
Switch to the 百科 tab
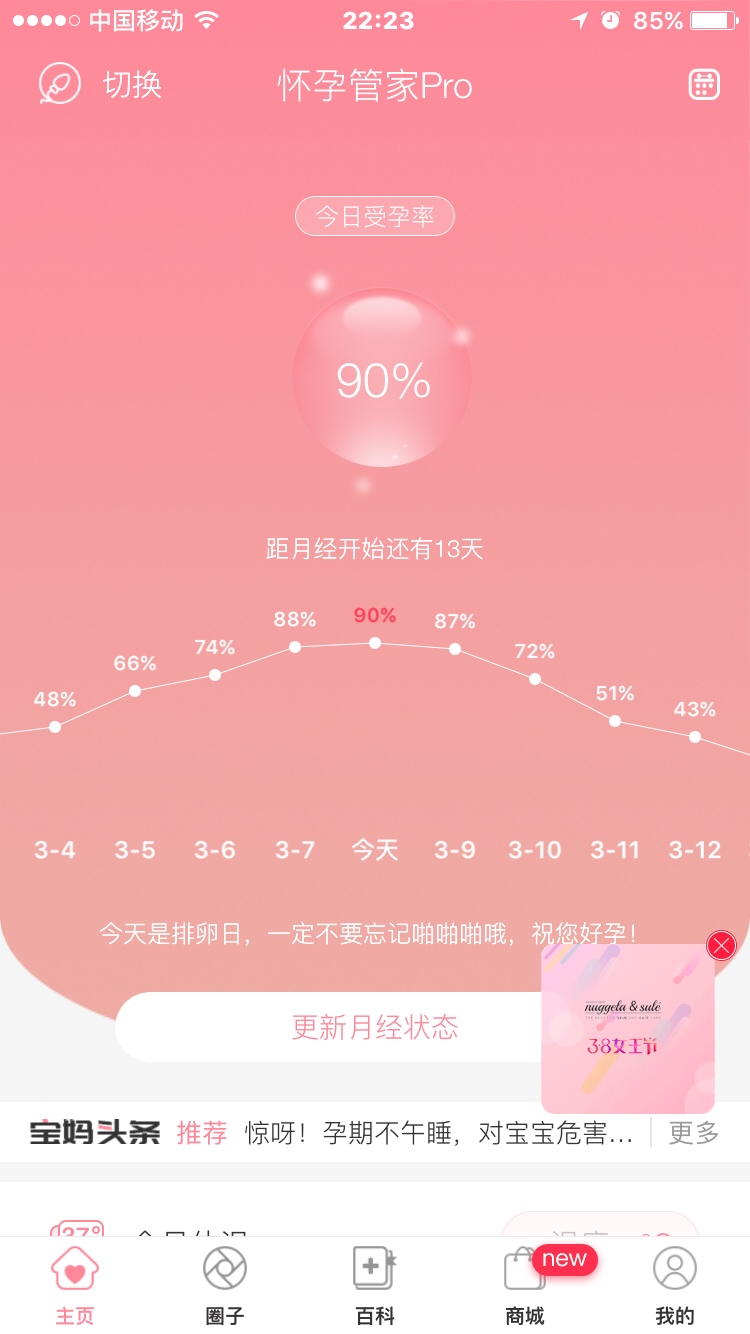pyautogui.click(x=375, y=1286)
